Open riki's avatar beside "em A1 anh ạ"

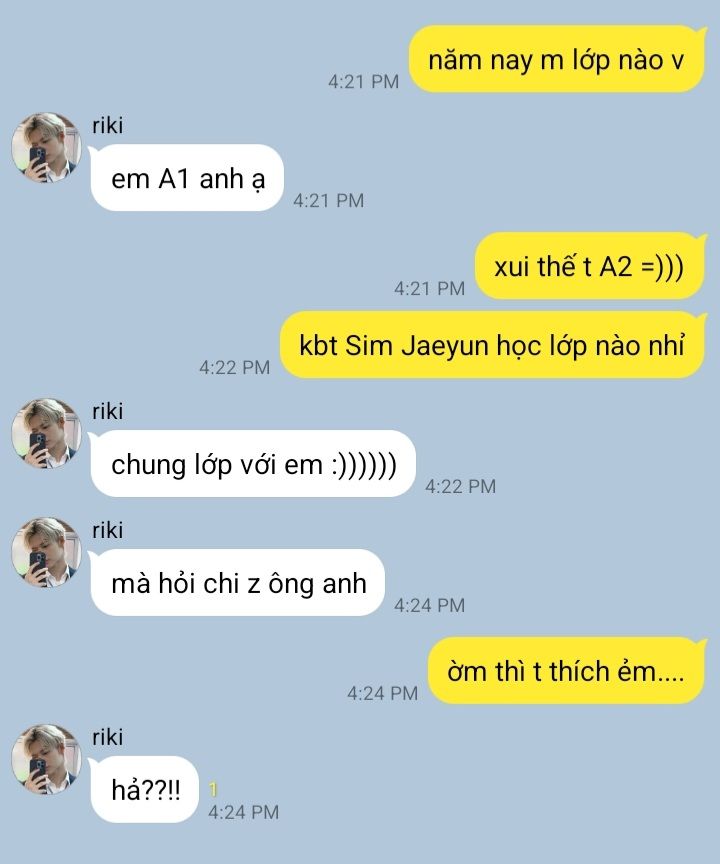[x=46, y=147]
